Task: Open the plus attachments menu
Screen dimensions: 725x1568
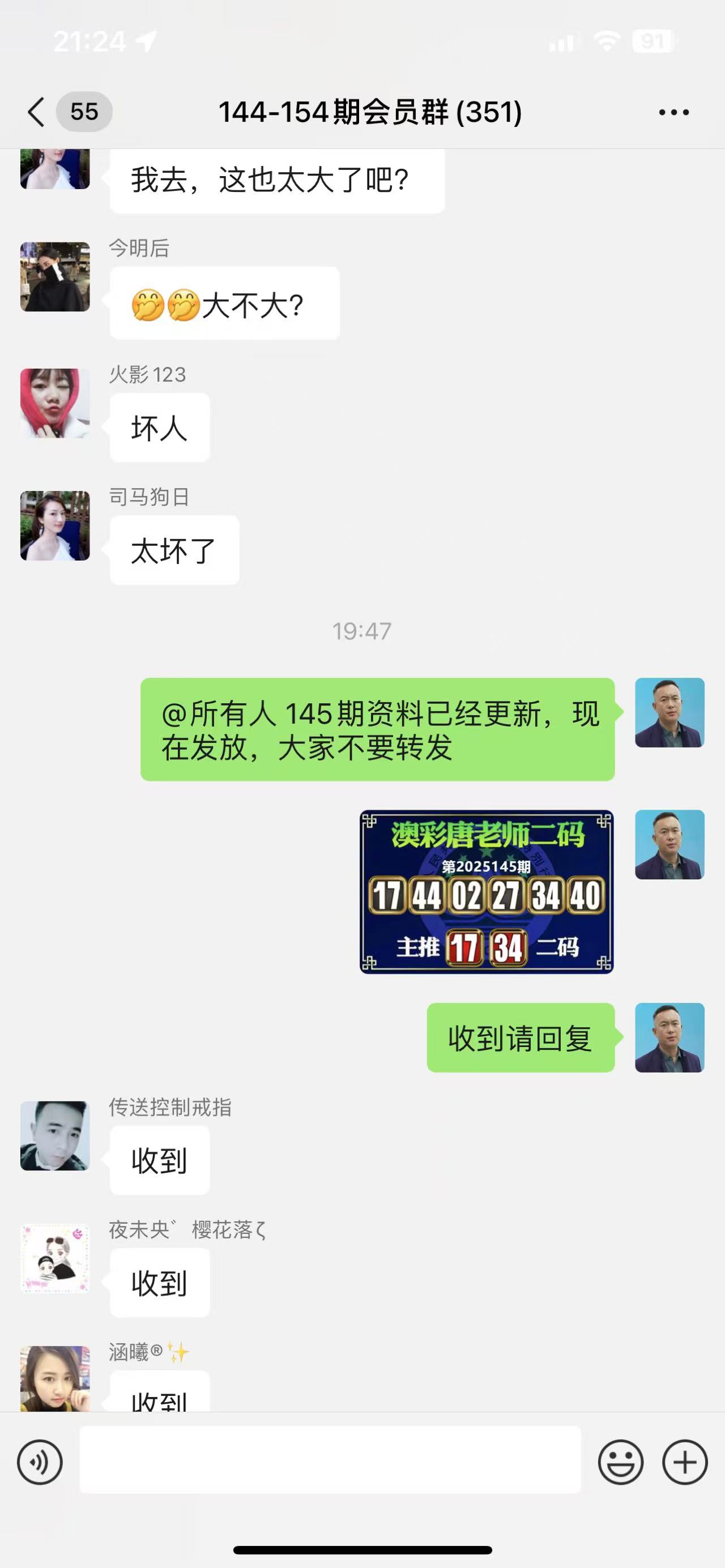Action: (x=685, y=1462)
